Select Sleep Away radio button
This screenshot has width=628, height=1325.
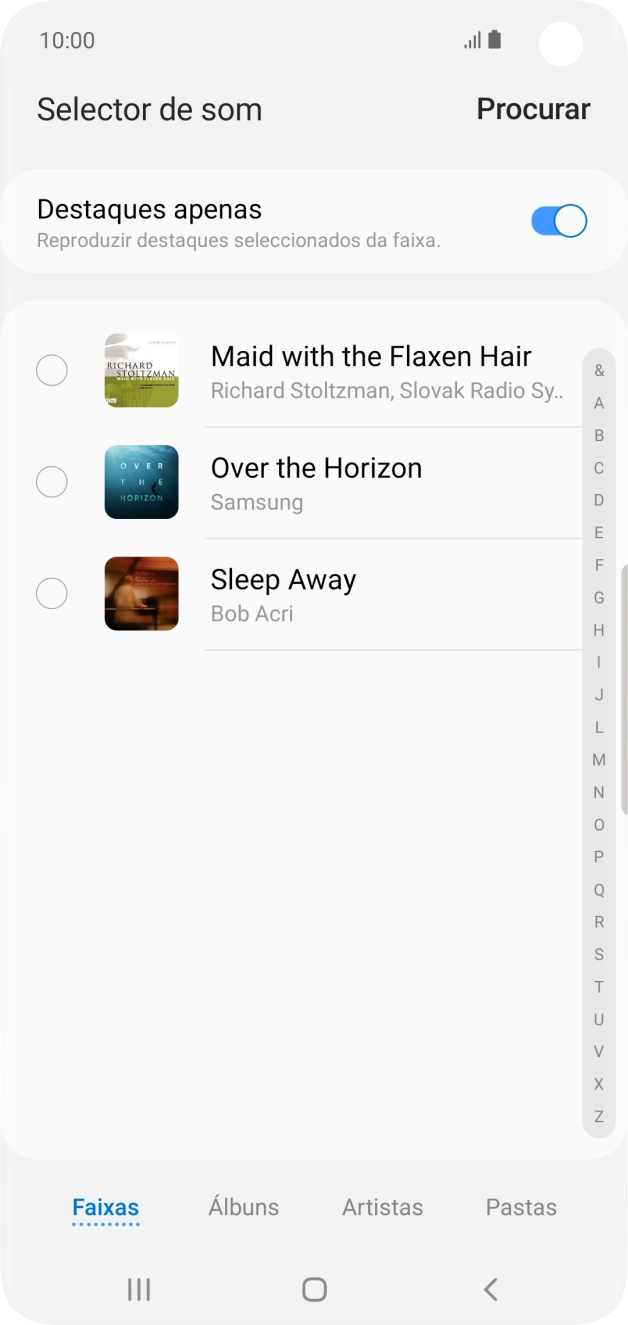pos(52,594)
